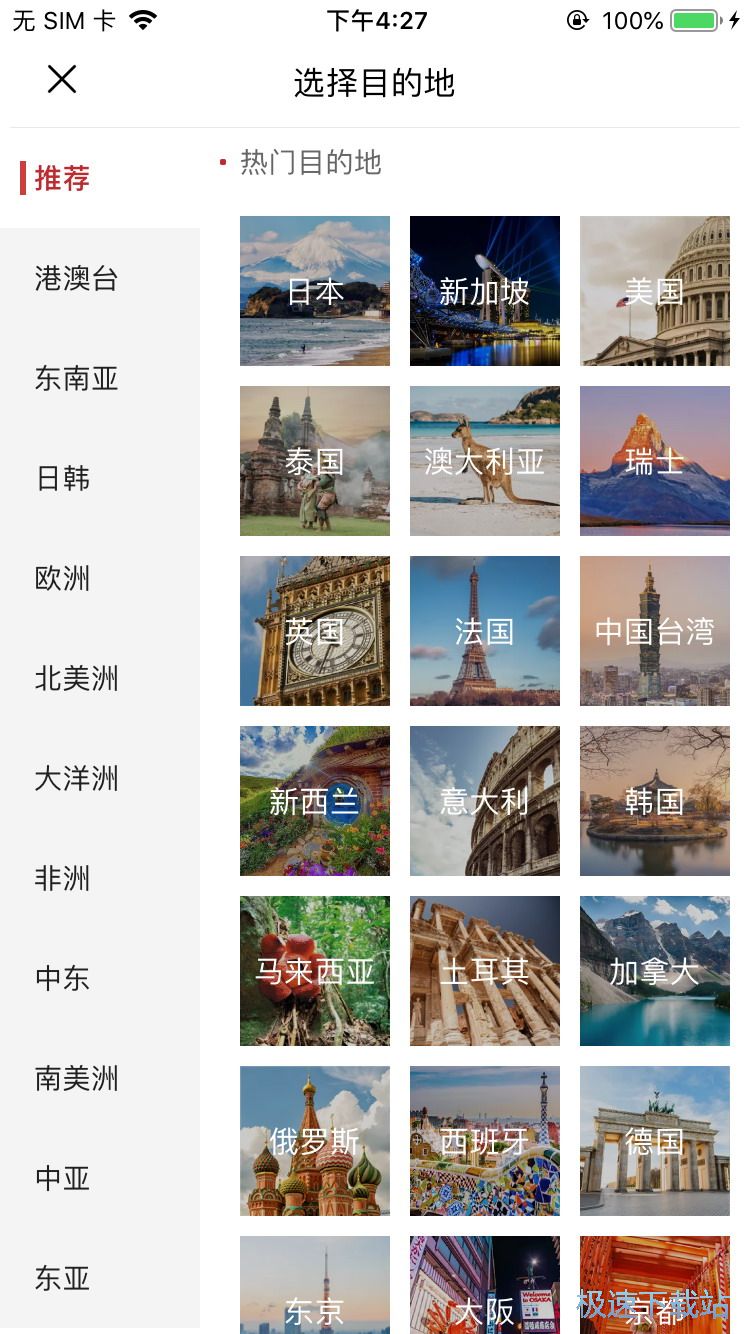The width and height of the screenshot is (750, 1334).
Task: Close the destination selection screen
Action: pyautogui.click(x=62, y=80)
